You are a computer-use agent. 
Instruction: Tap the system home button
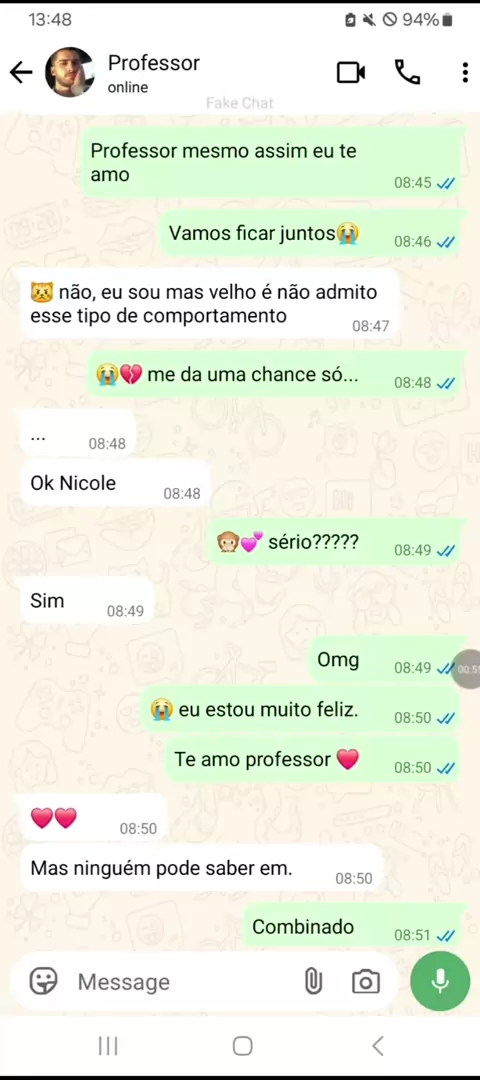[x=242, y=1046]
